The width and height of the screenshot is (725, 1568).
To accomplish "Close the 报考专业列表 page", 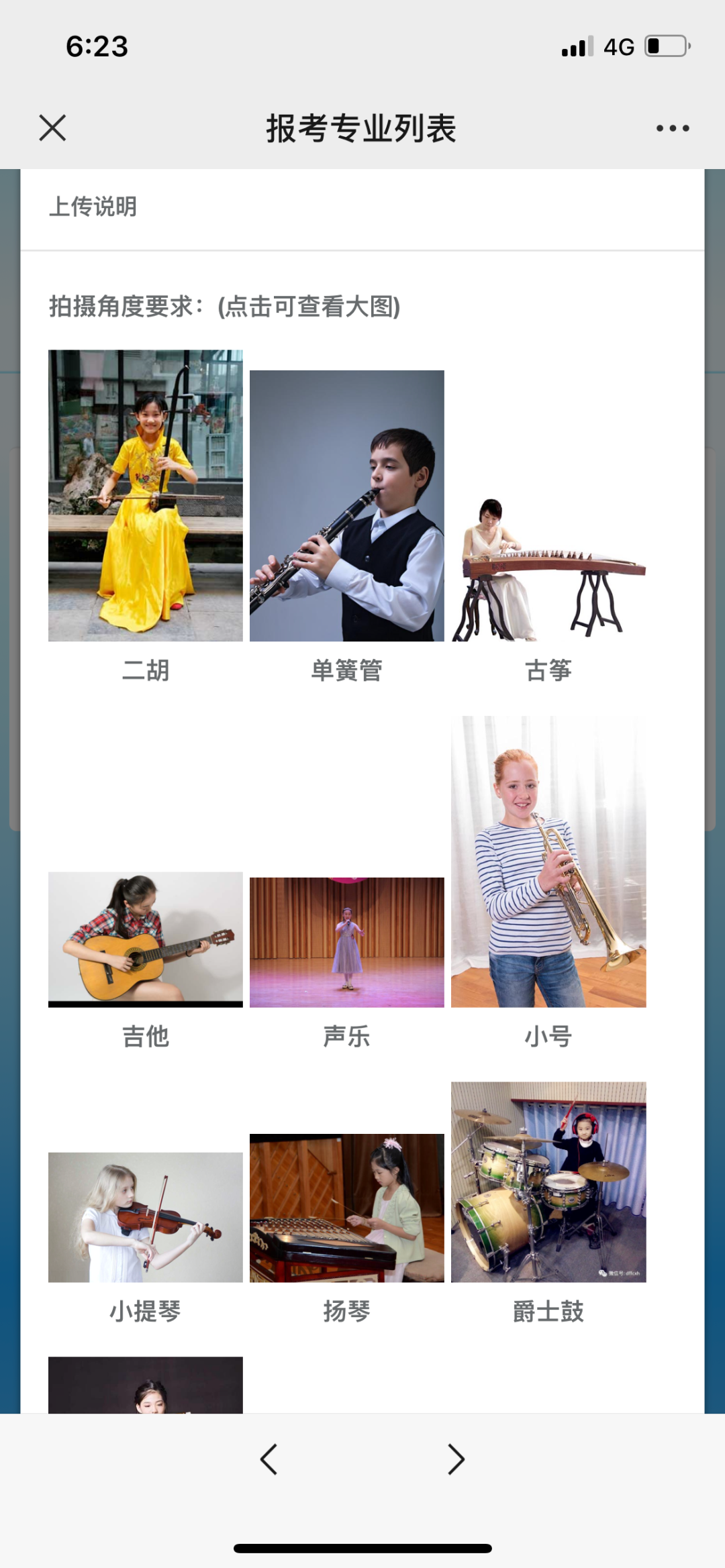I will pos(52,127).
